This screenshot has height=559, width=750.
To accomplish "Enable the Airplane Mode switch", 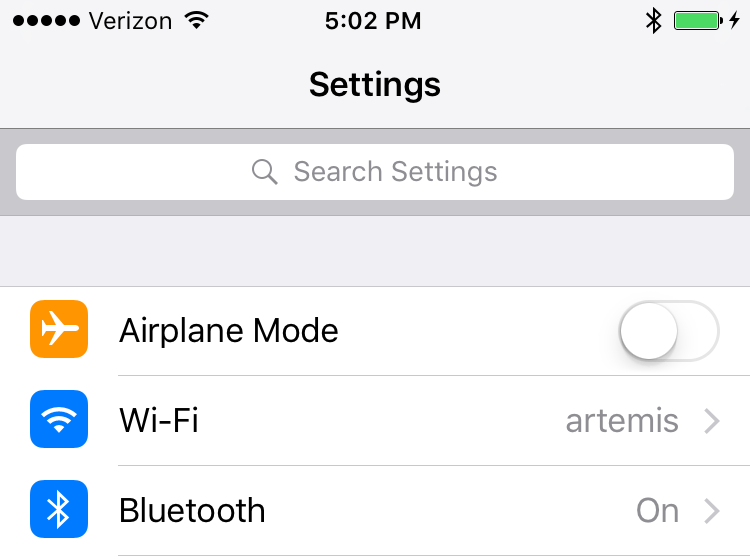I will [668, 331].
